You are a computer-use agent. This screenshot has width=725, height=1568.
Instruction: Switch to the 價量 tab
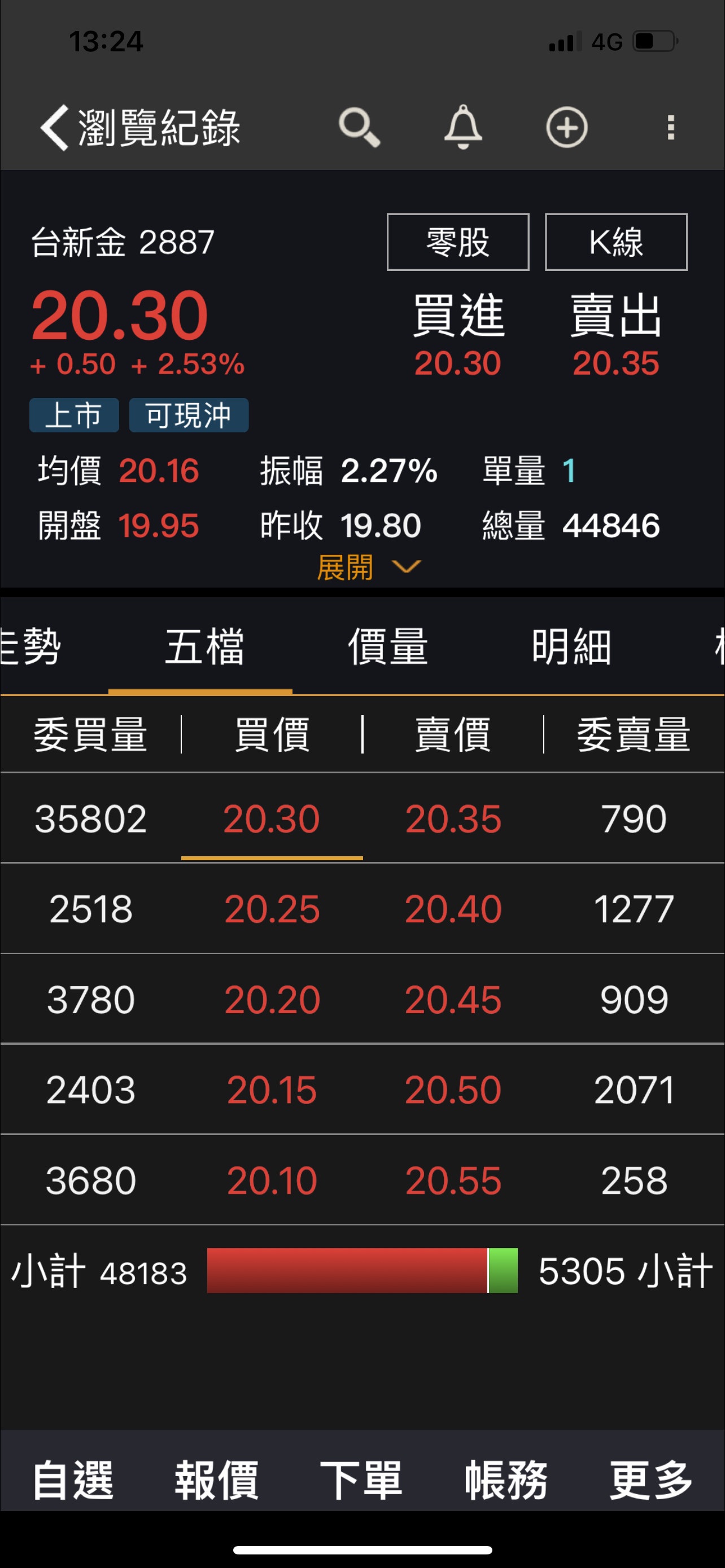(x=388, y=646)
